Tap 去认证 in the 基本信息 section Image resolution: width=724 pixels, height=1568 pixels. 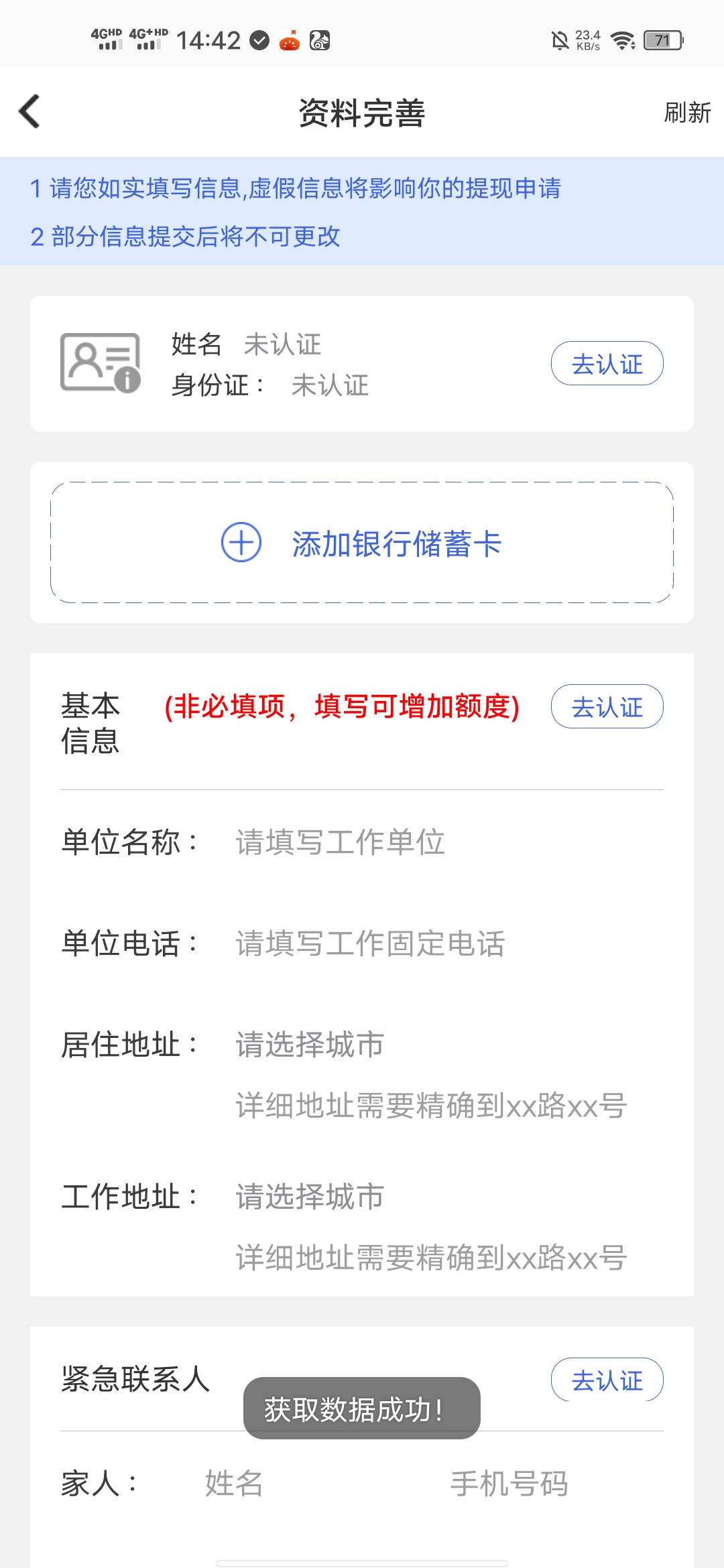pos(607,707)
